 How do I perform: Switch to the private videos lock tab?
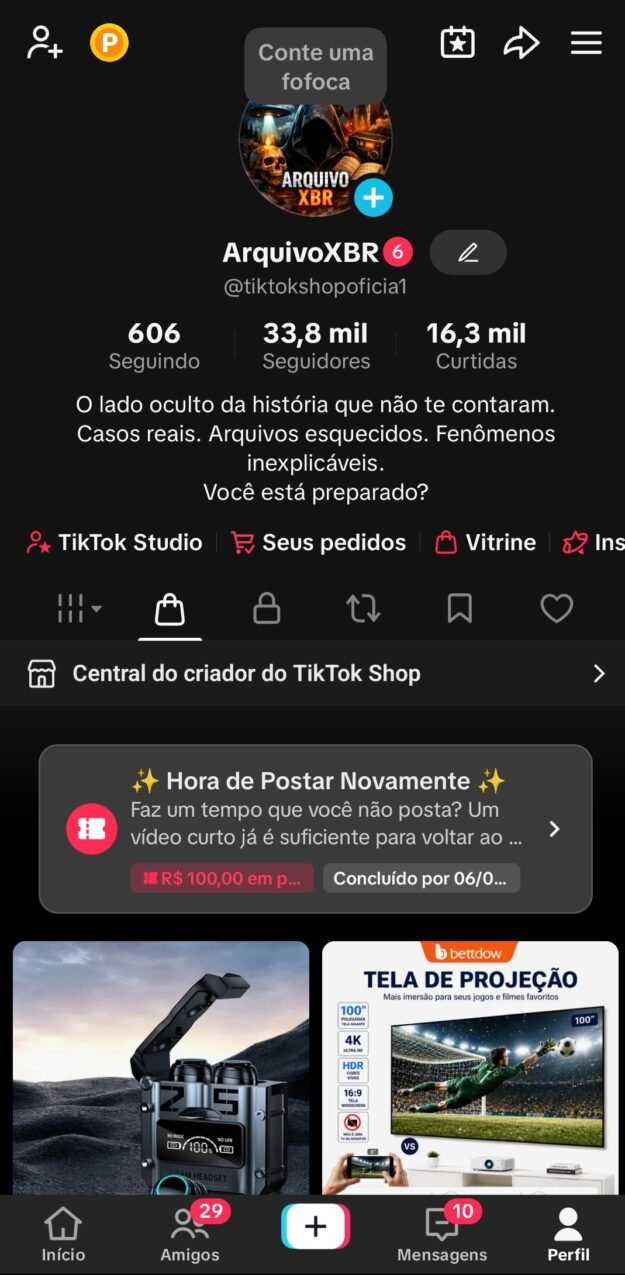[x=266, y=608]
